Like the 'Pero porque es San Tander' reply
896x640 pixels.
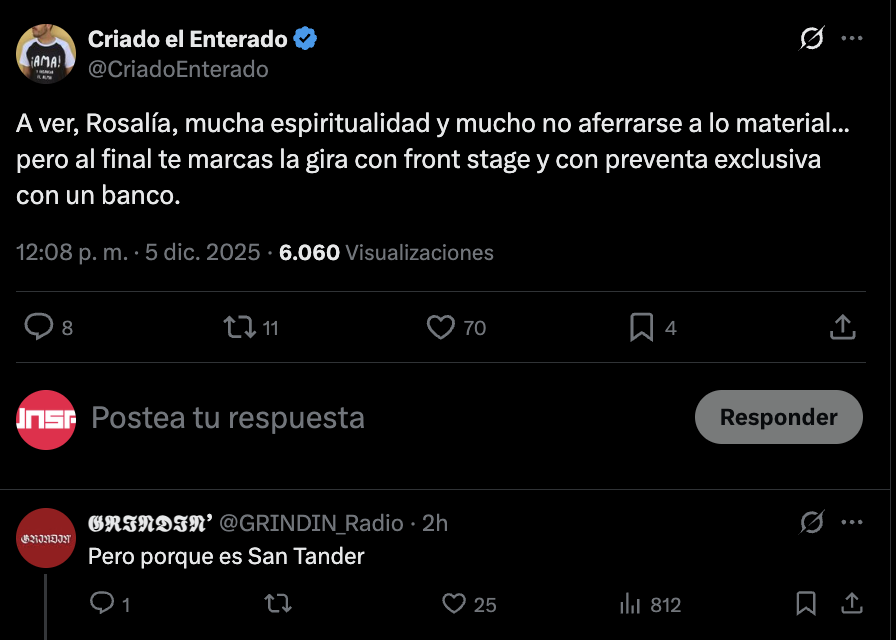pyautogui.click(x=454, y=604)
